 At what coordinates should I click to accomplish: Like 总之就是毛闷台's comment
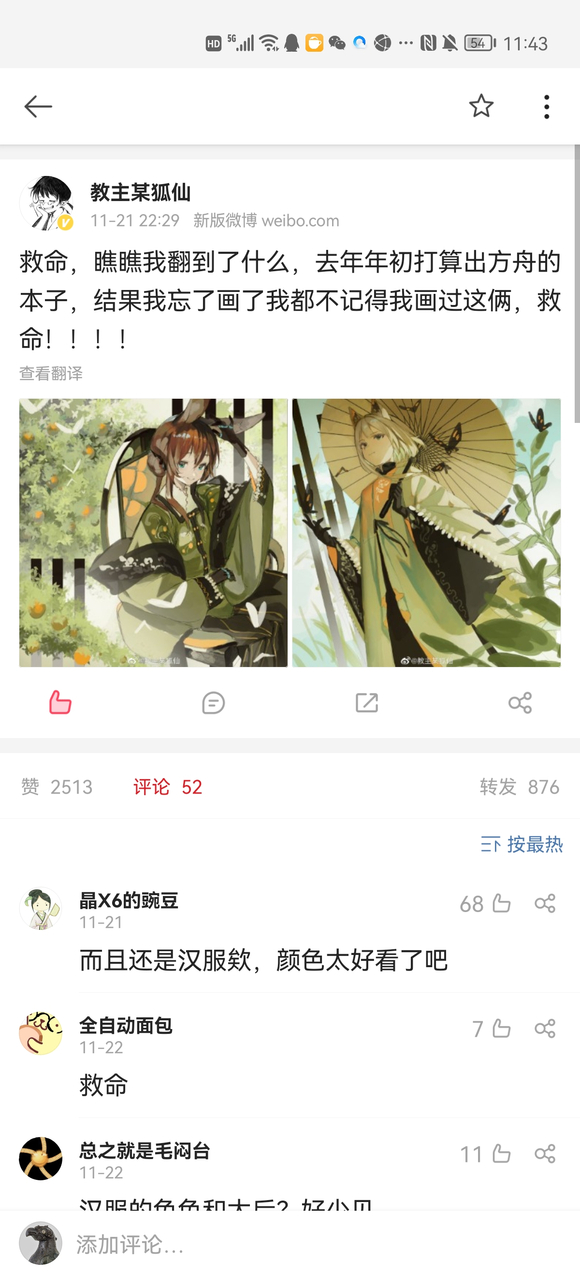(486, 1154)
